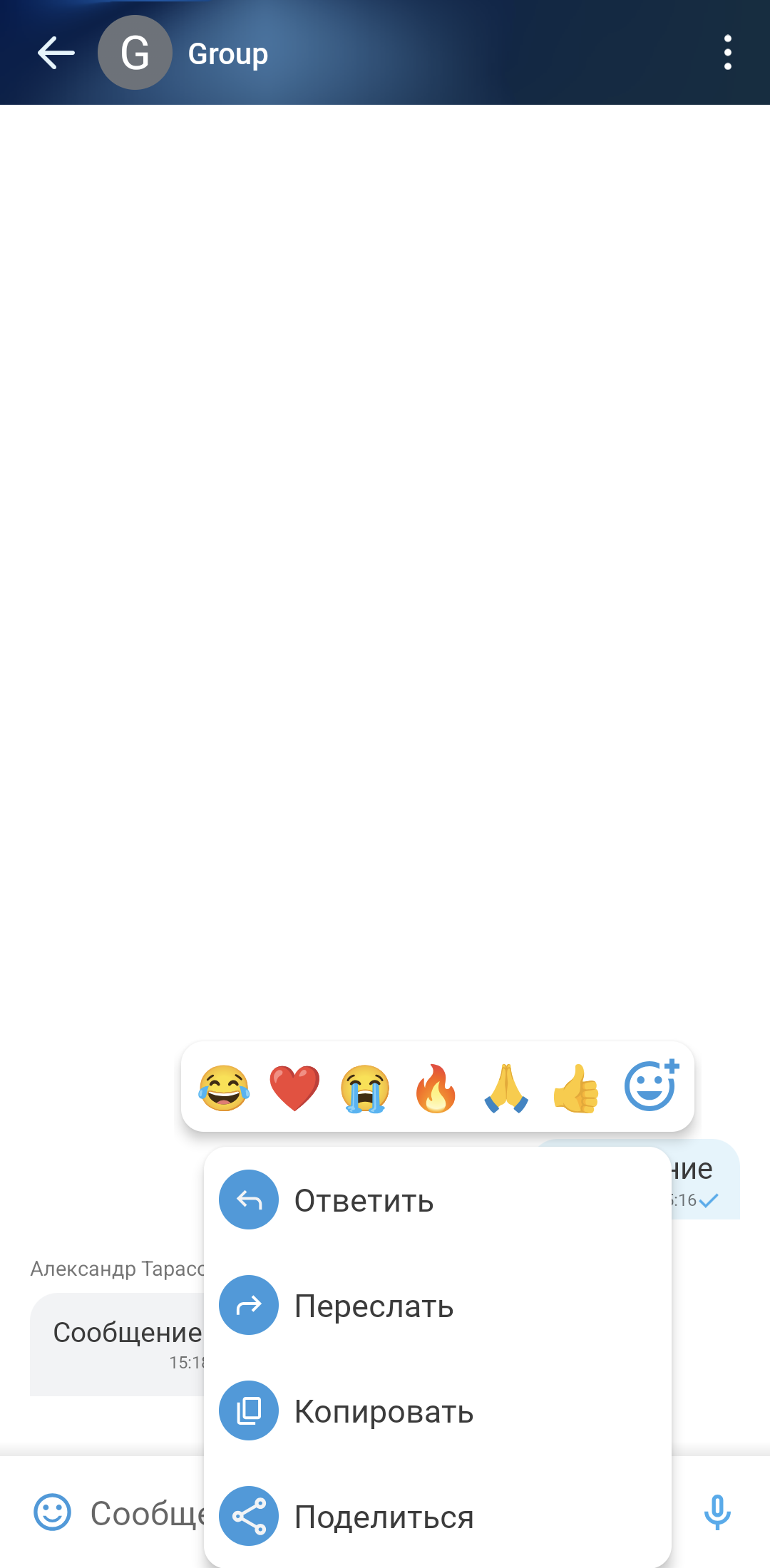Open the Group chat info
Image resolution: width=770 pixels, height=1568 pixels.
coord(228,54)
